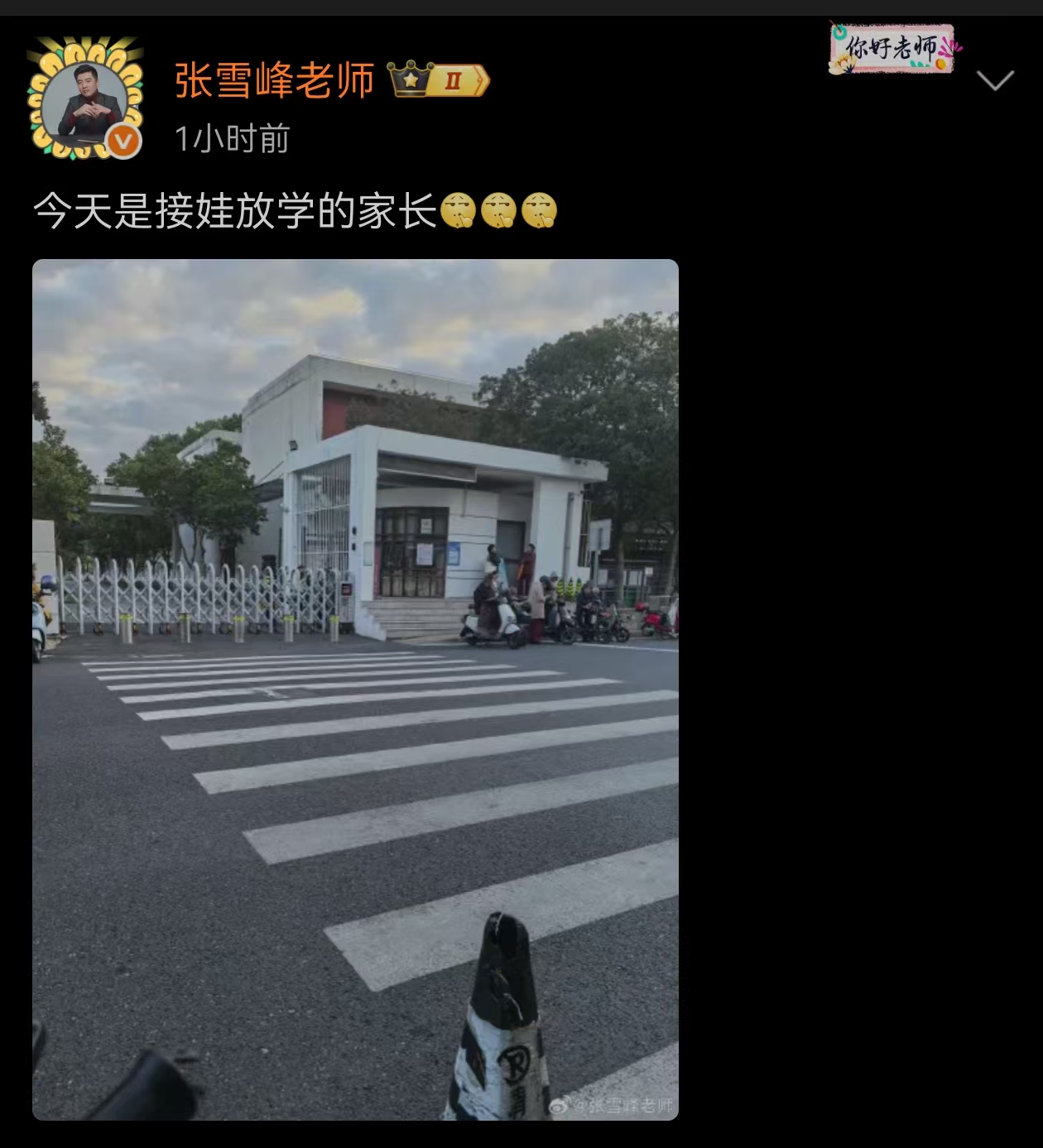Tap the username 张雪峰老师
Screen dimensions: 1043x1148
[274, 81]
